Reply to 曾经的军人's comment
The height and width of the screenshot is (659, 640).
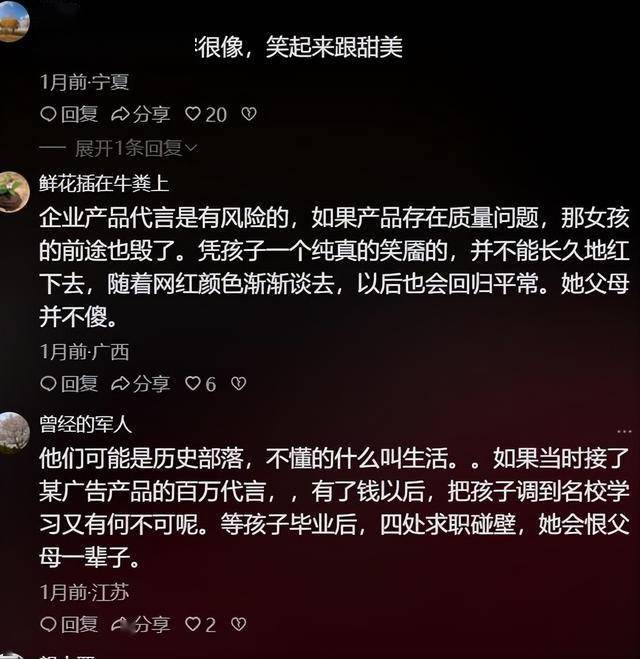(69, 625)
